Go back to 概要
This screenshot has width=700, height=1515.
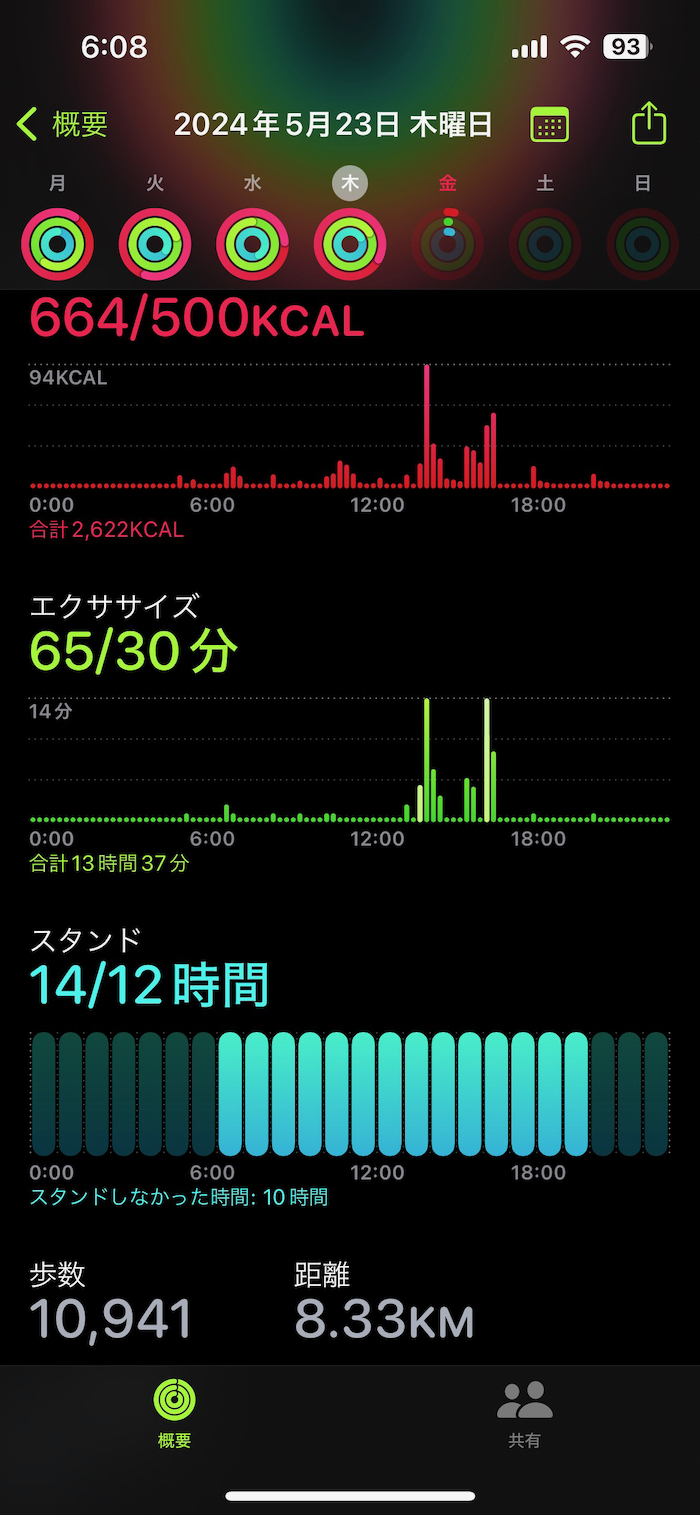coord(62,125)
